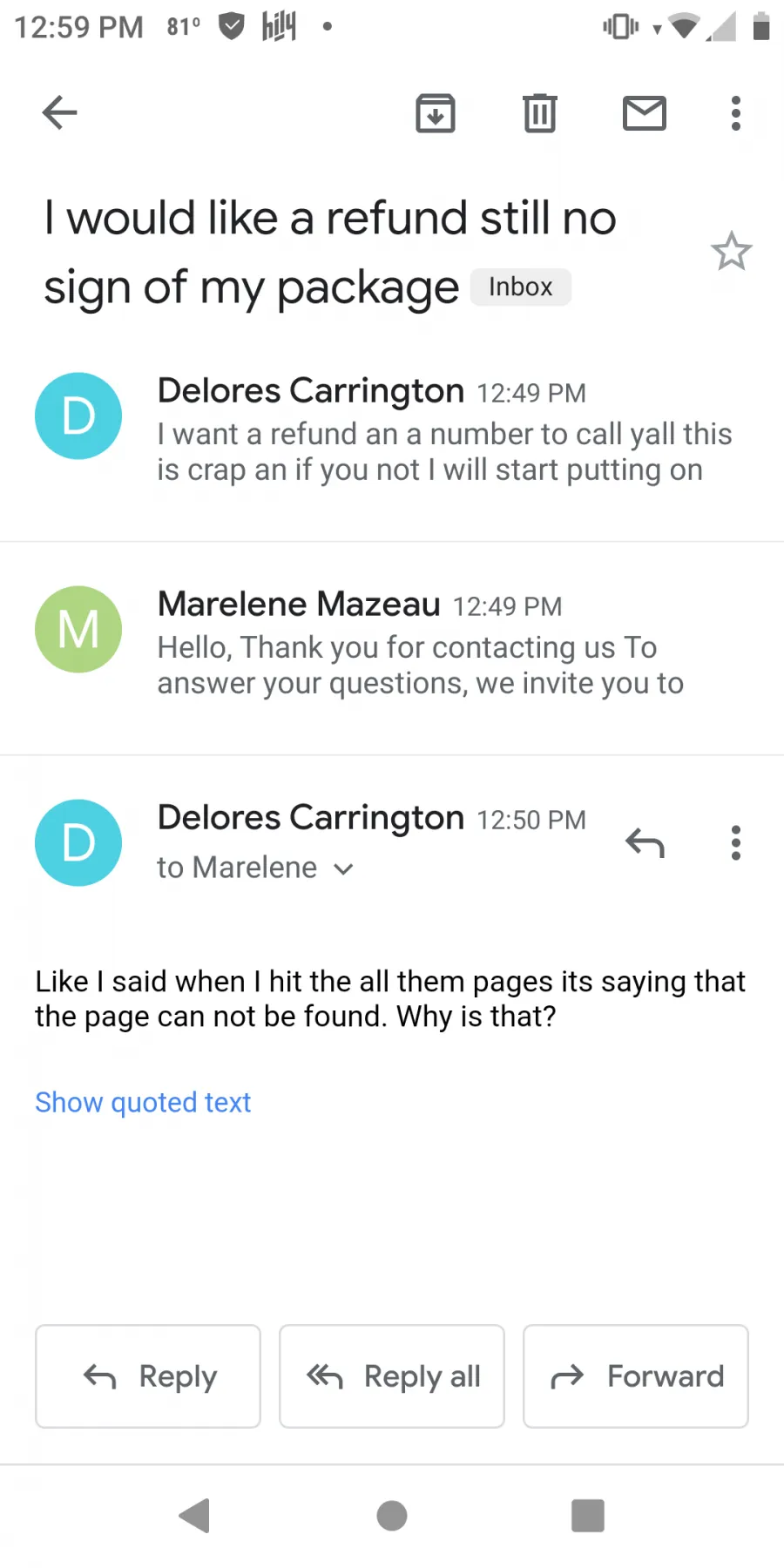The height and width of the screenshot is (1568, 784).
Task: Forward this email
Action: pos(636,1376)
